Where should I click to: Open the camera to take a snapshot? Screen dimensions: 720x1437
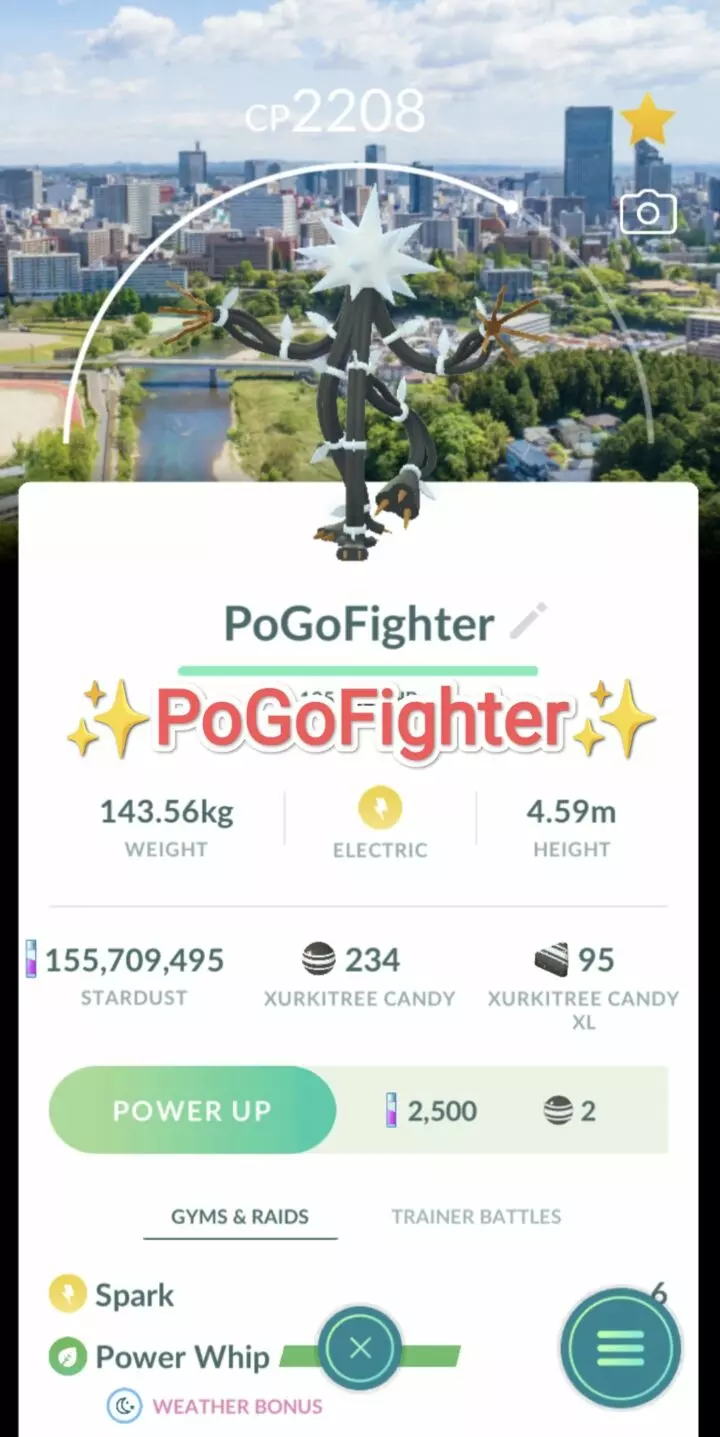click(649, 211)
